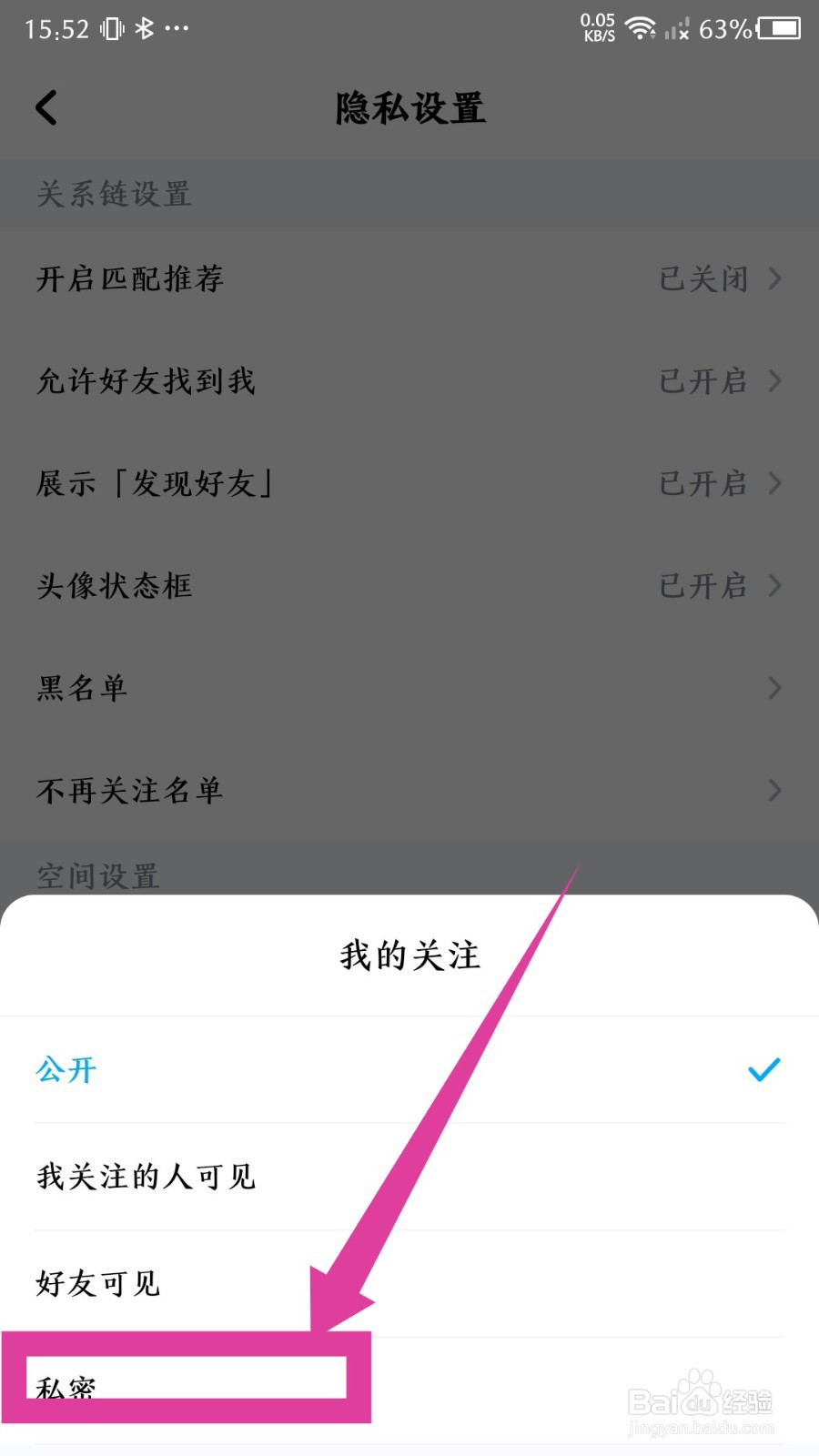Select 好友可见 in the visibility sheet

click(97, 1285)
